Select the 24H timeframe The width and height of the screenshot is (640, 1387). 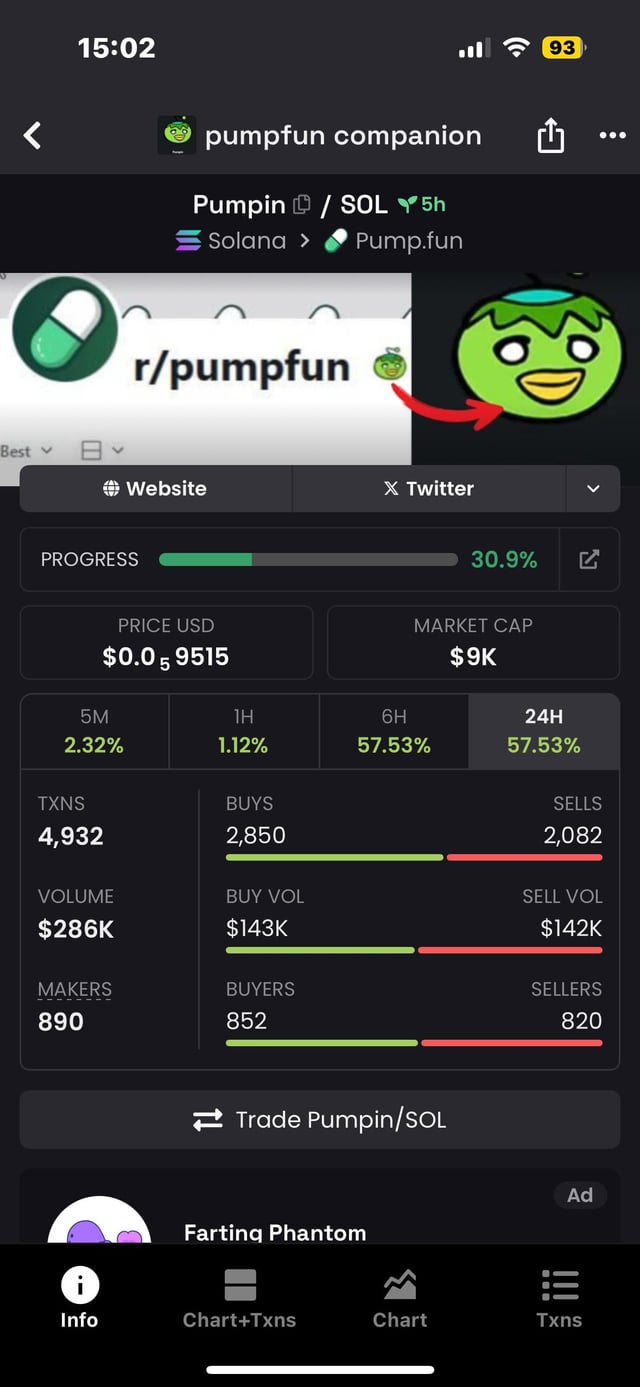pos(543,731)
